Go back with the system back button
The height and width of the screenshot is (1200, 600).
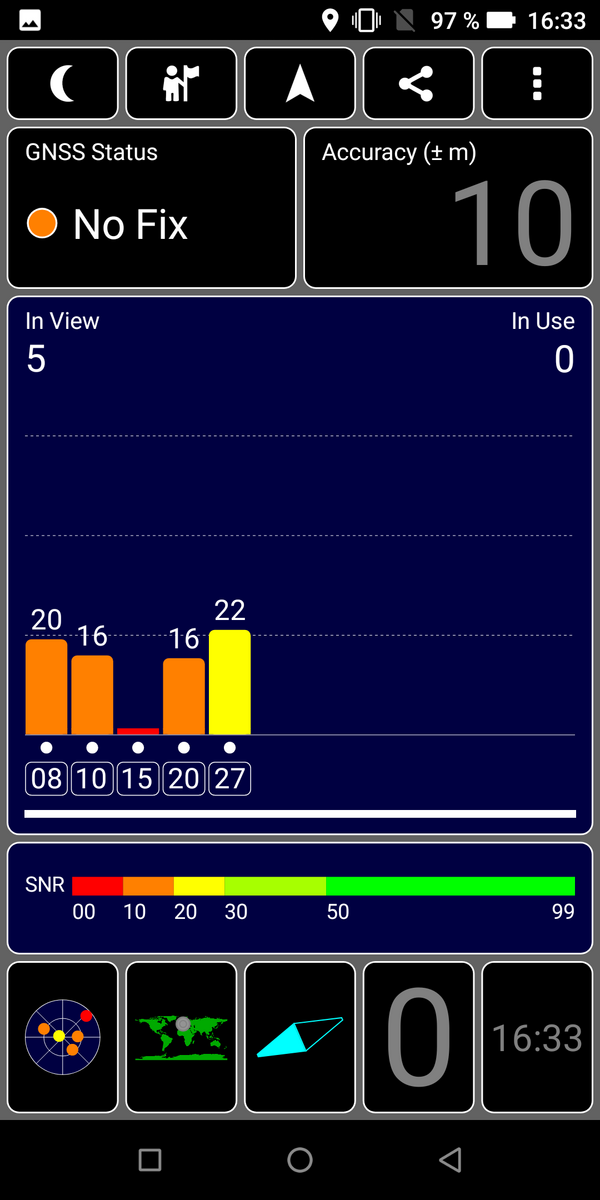(450, 1160)
